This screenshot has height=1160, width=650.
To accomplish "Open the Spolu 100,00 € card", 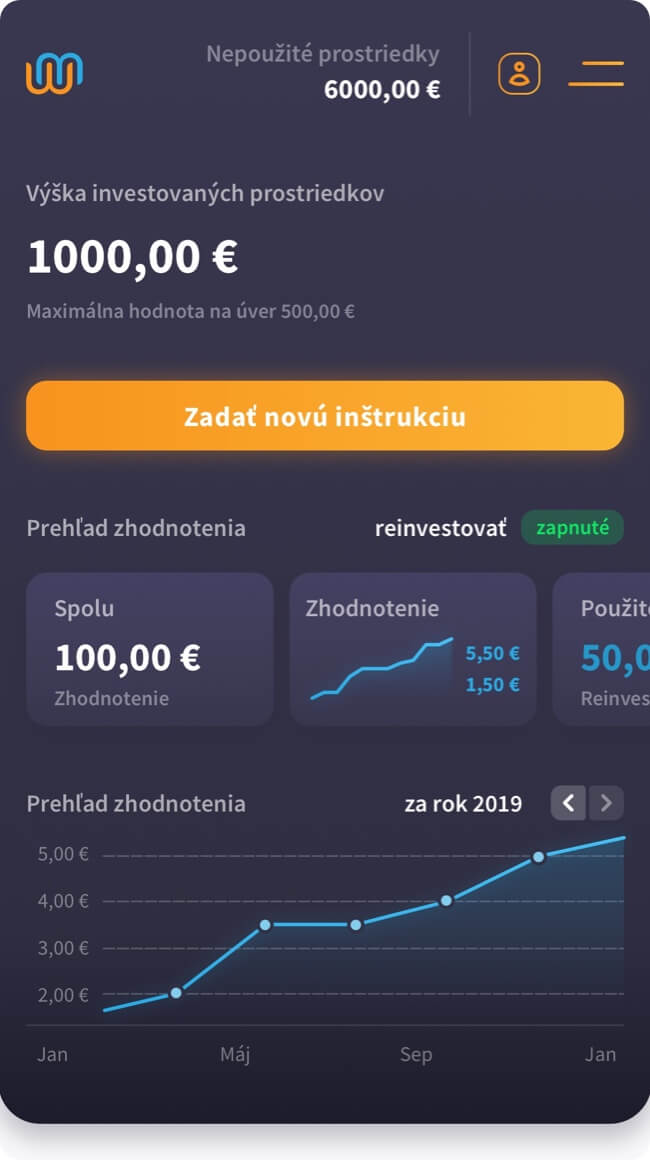I will point(150,650).
